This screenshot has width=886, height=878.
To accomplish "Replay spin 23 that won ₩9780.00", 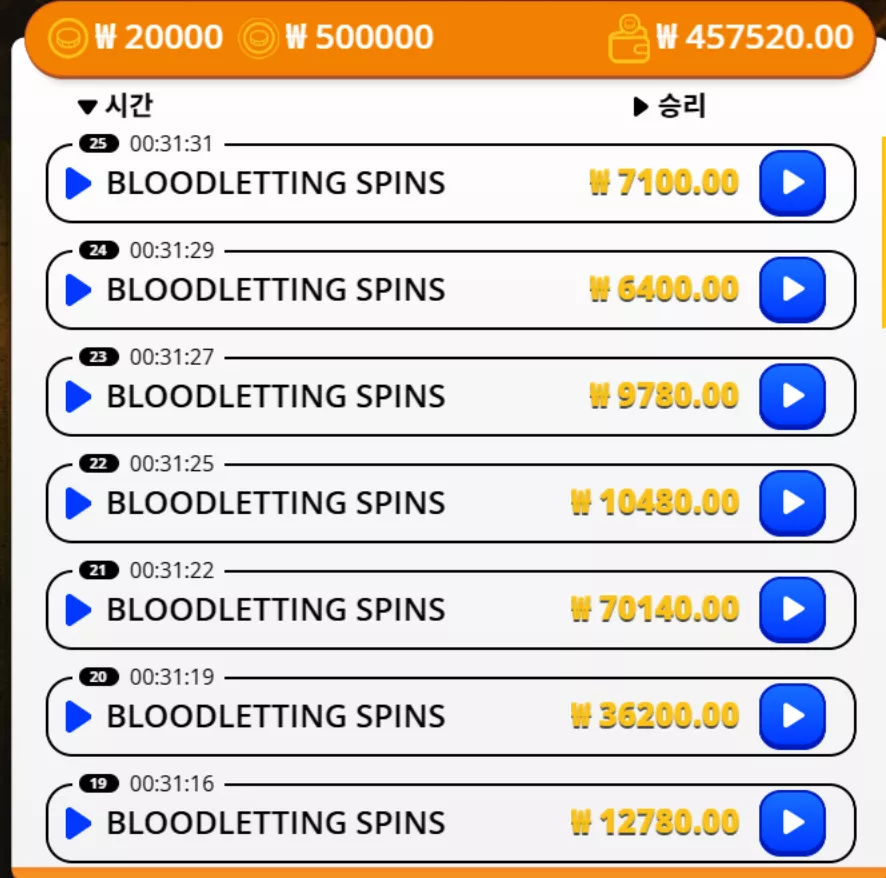I will 792,396.
